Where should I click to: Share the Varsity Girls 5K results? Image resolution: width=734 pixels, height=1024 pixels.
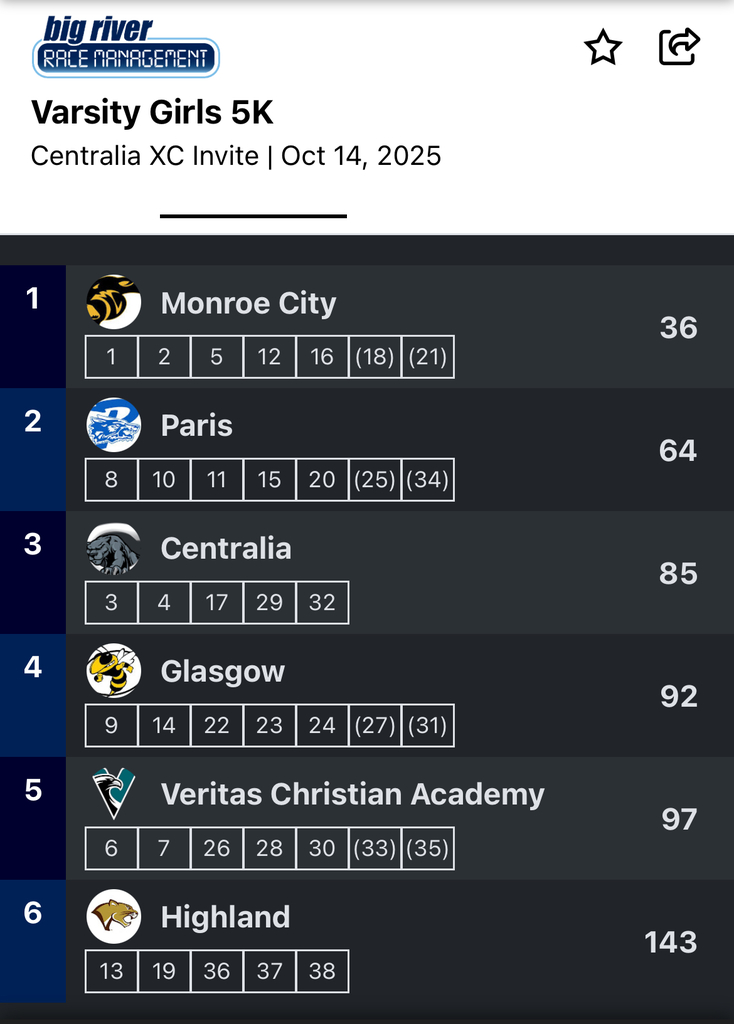(x=678, y=46)
